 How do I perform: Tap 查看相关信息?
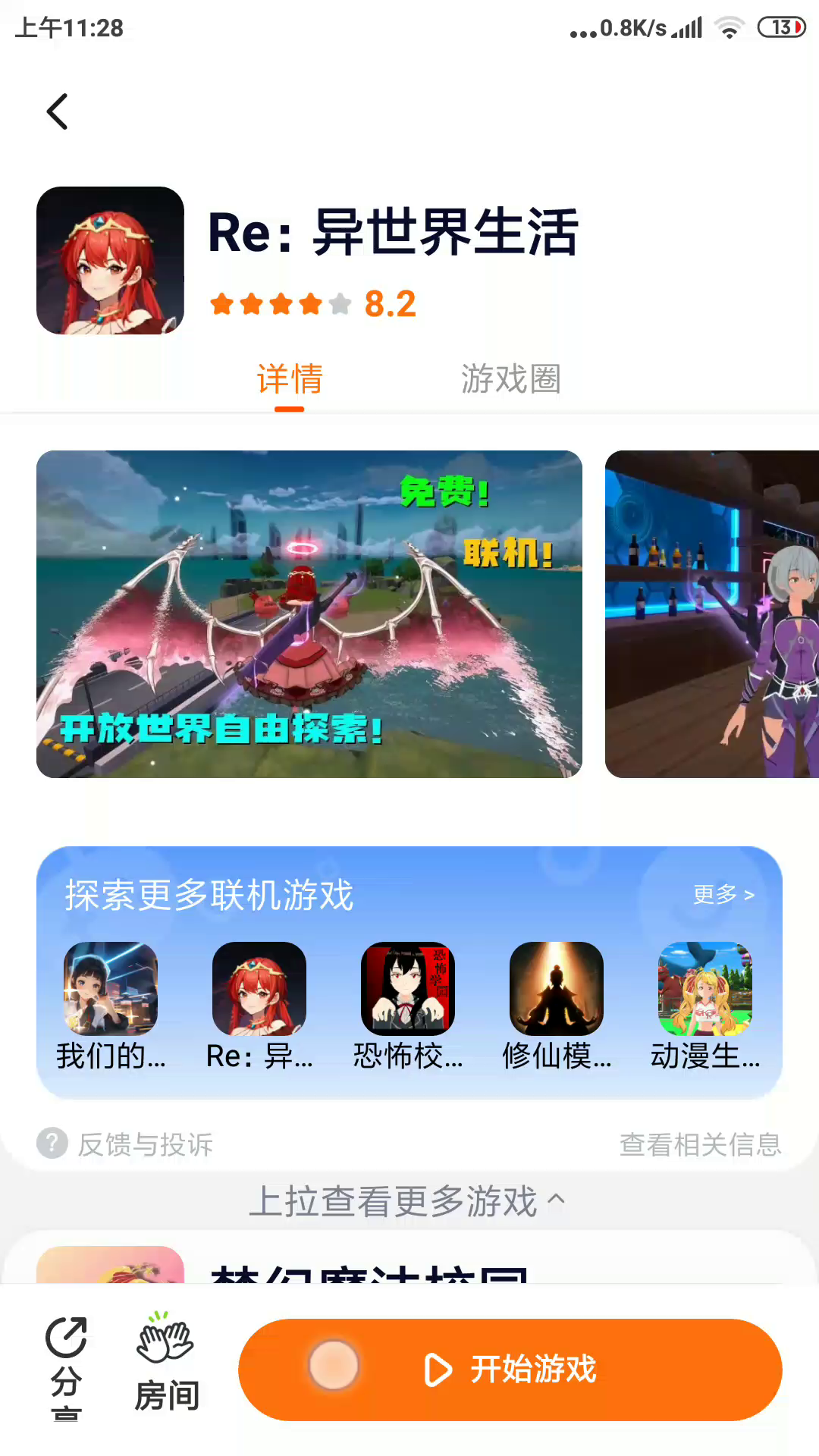coord(700,1144)
